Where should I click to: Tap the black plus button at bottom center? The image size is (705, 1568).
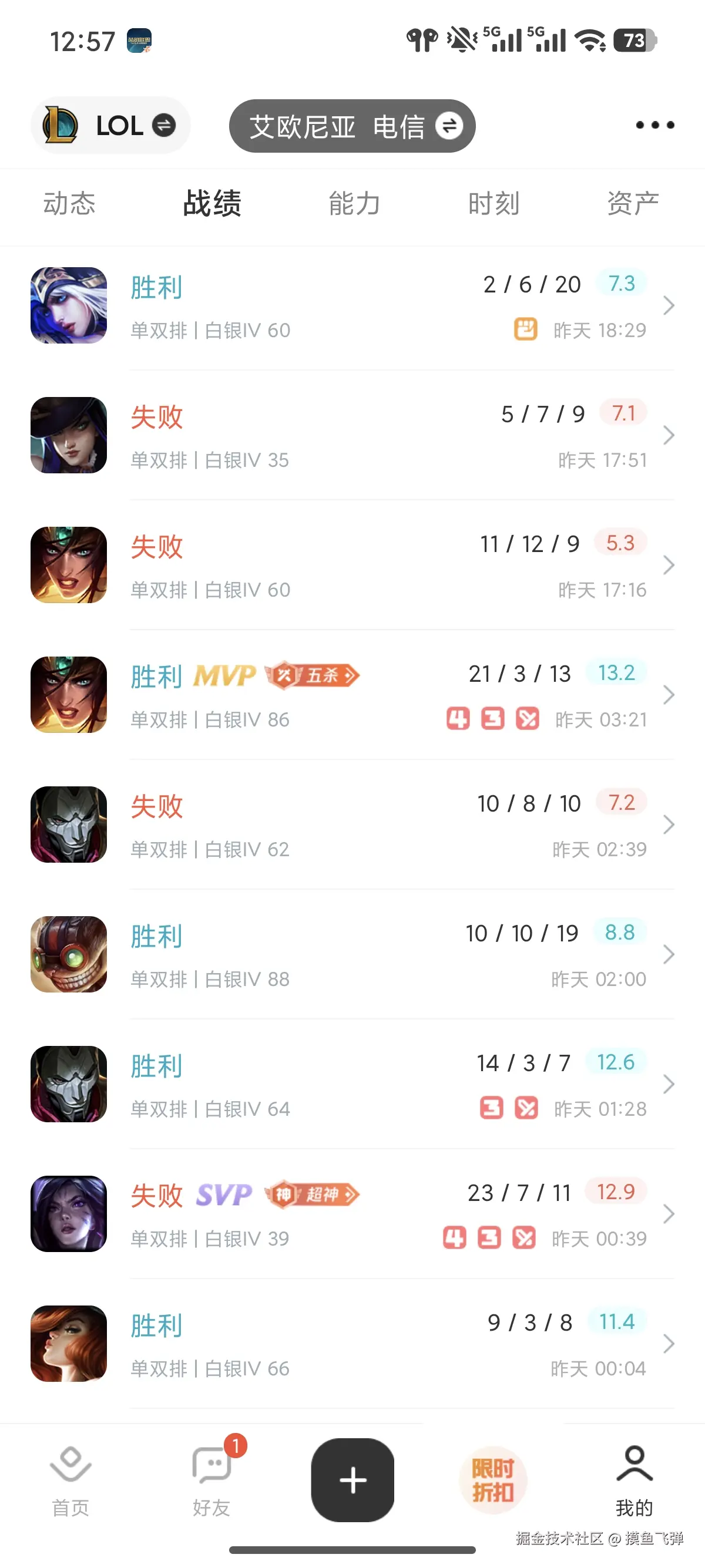352,1482
